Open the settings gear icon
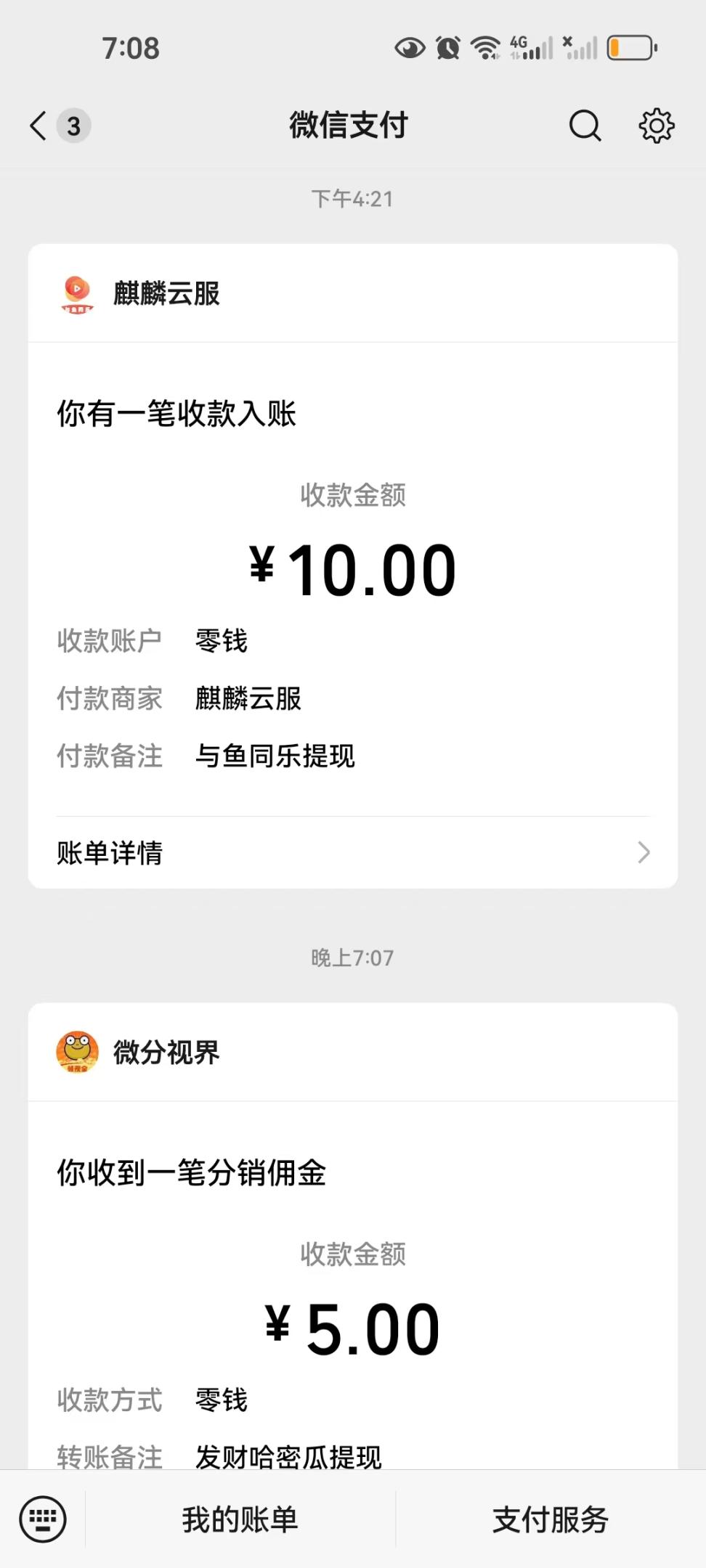 click(657, 126)
